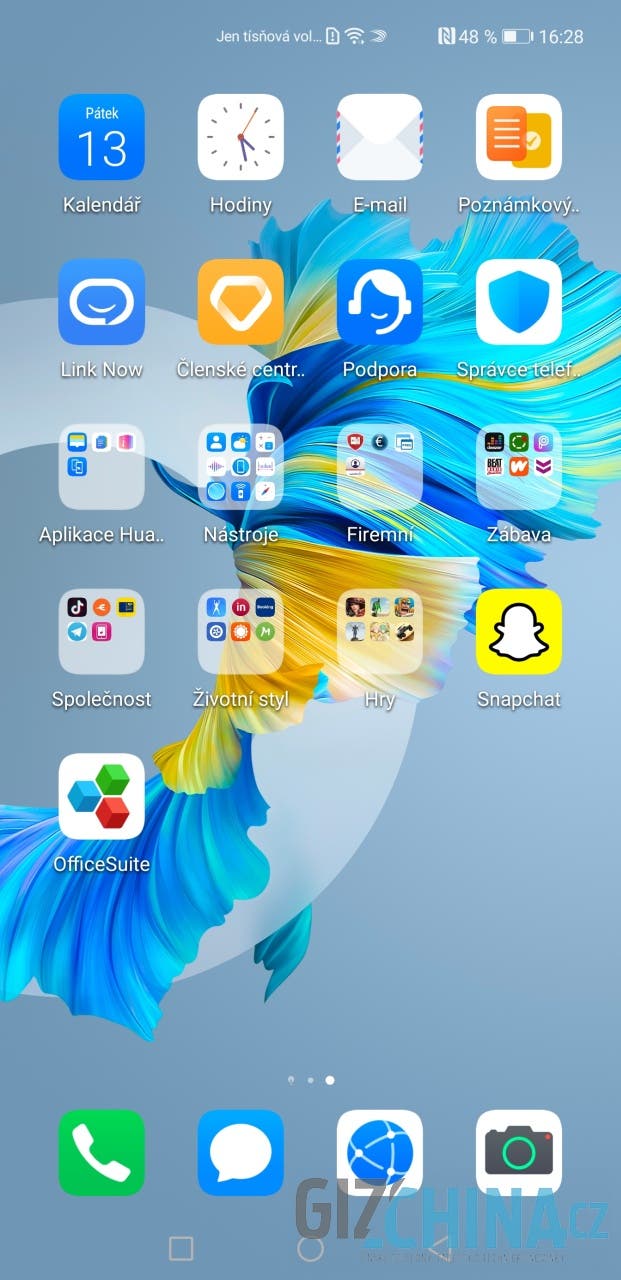This screenshot has height=1280, width=621.
Task: Launch Link Now
Action: pos(101,302)
